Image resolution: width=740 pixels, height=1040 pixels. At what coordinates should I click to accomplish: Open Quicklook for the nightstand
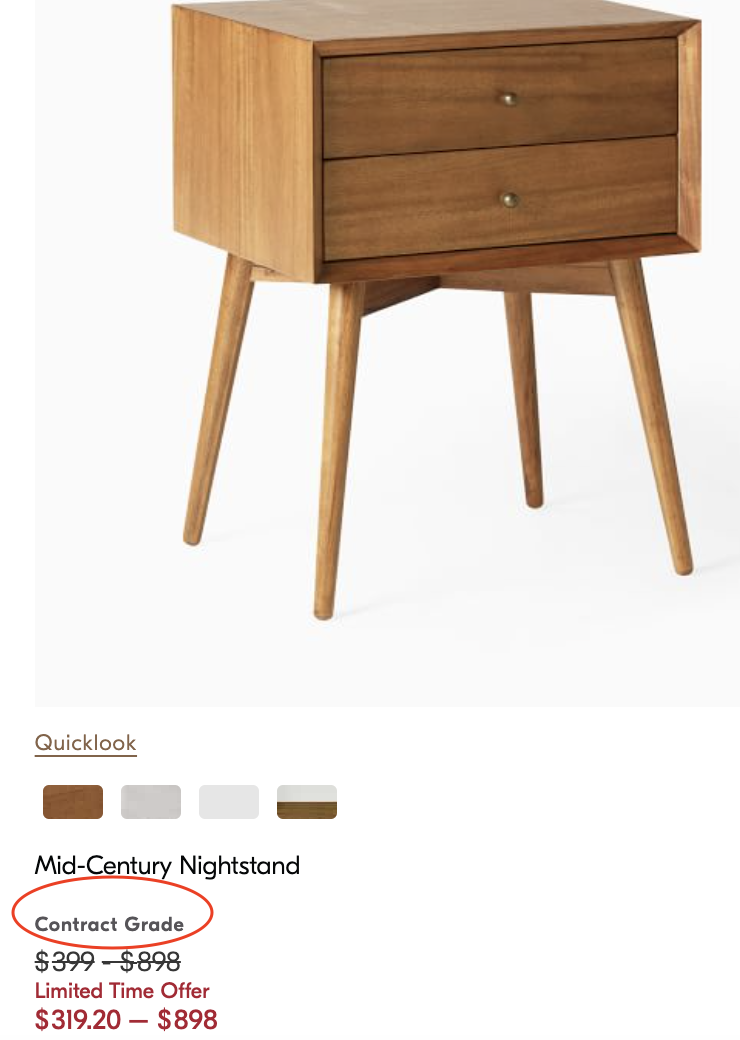(86, 743)
